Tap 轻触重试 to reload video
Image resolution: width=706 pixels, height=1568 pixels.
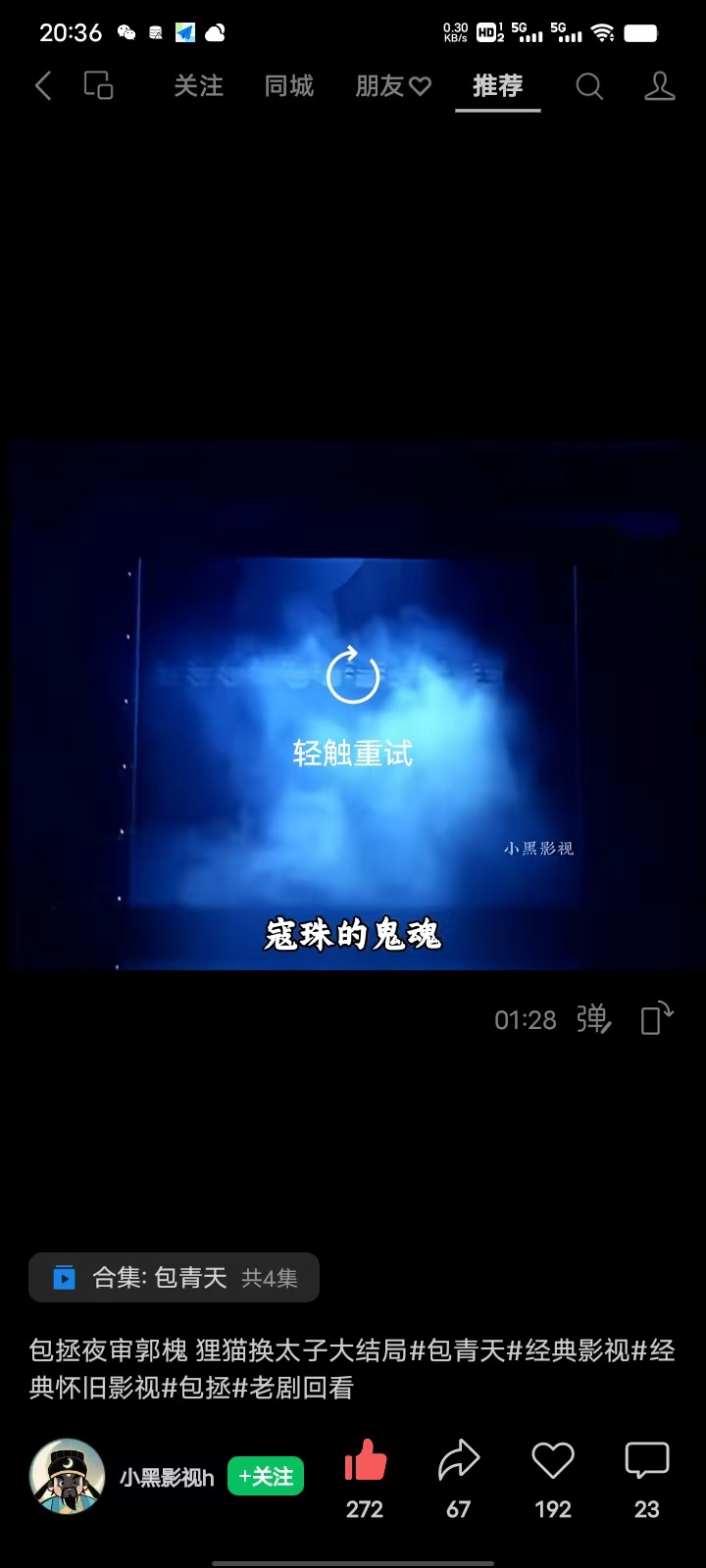point(353,706)
